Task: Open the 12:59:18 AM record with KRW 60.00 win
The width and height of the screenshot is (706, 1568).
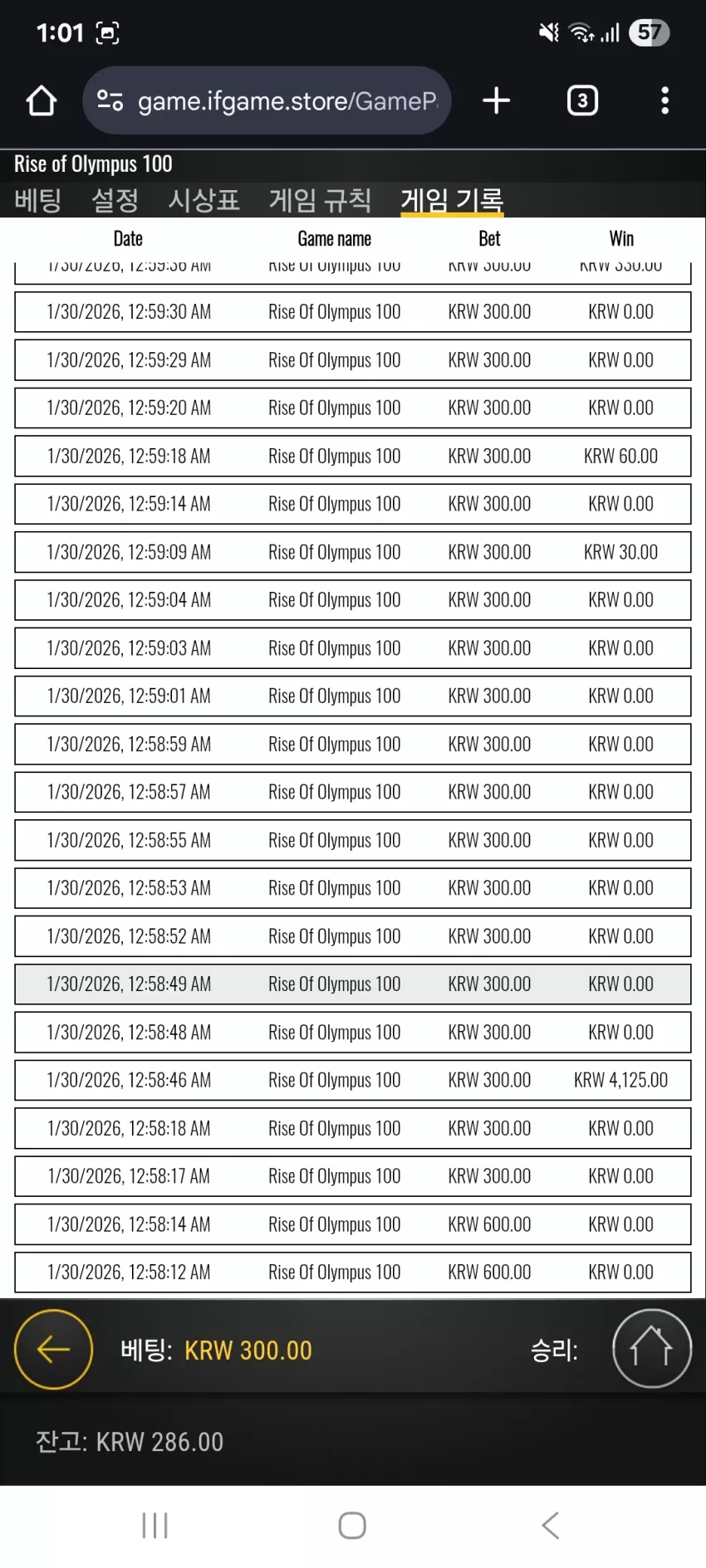Action: pyautogui.click(x=353, y=456)
